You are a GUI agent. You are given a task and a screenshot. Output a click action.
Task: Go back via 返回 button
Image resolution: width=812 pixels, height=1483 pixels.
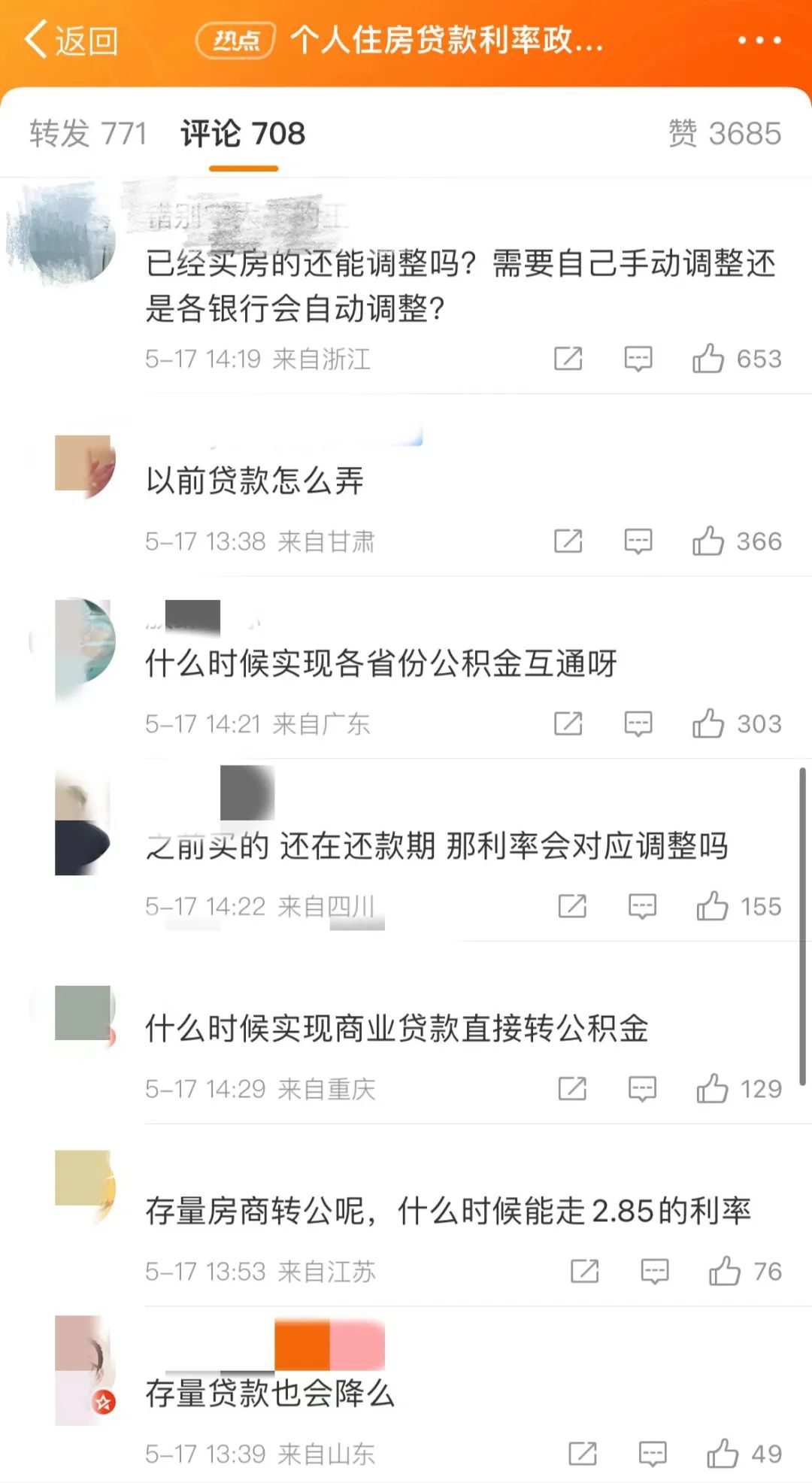71,40
